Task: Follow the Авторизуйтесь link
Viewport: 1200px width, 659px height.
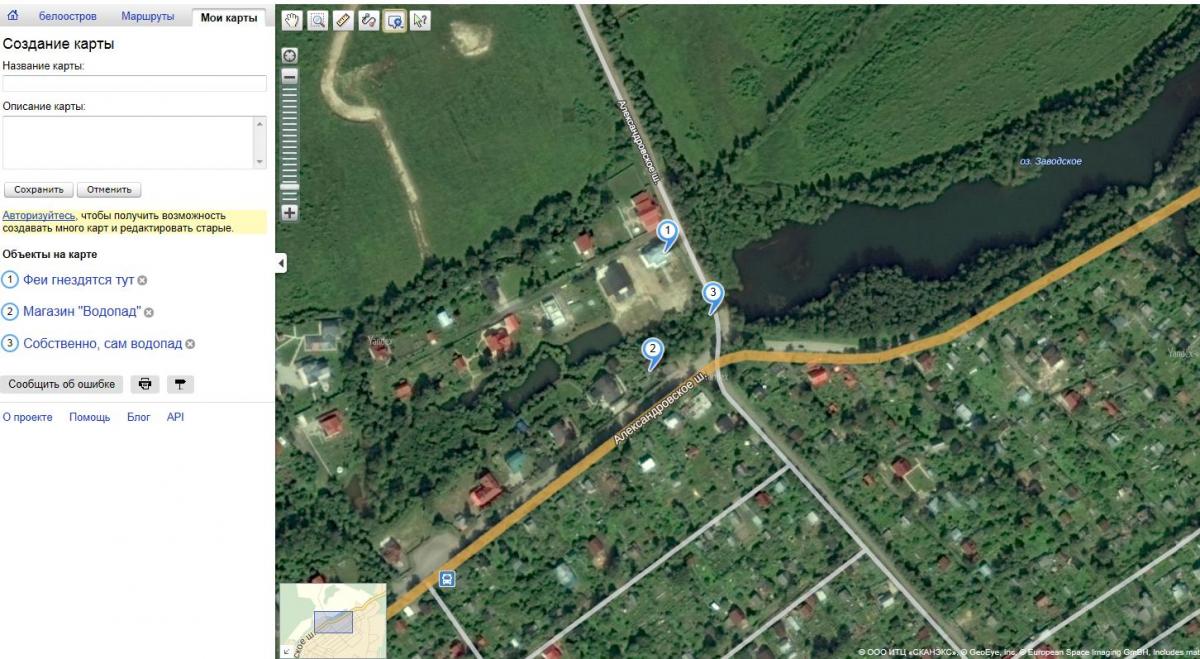Action: point(39,215)
